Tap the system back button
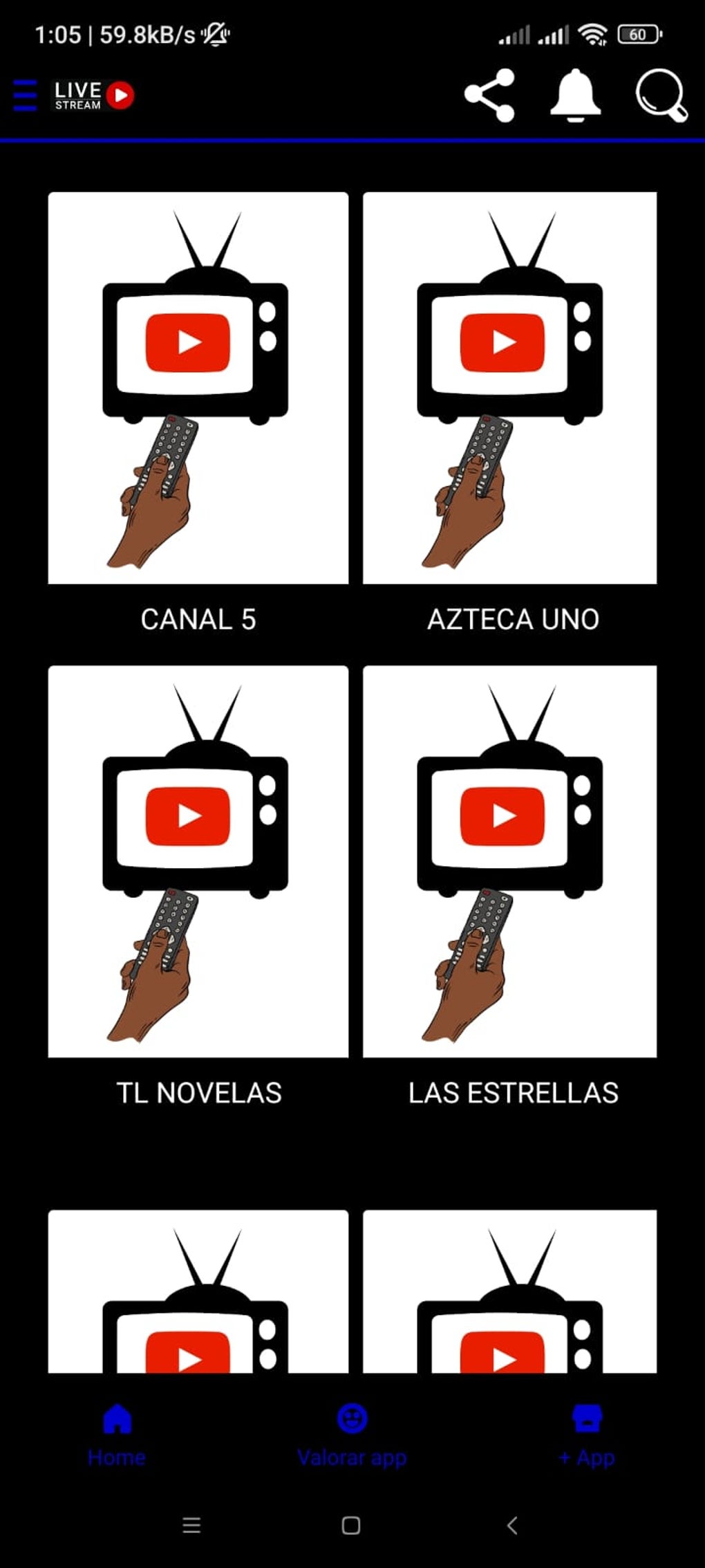 [512, 1525]
